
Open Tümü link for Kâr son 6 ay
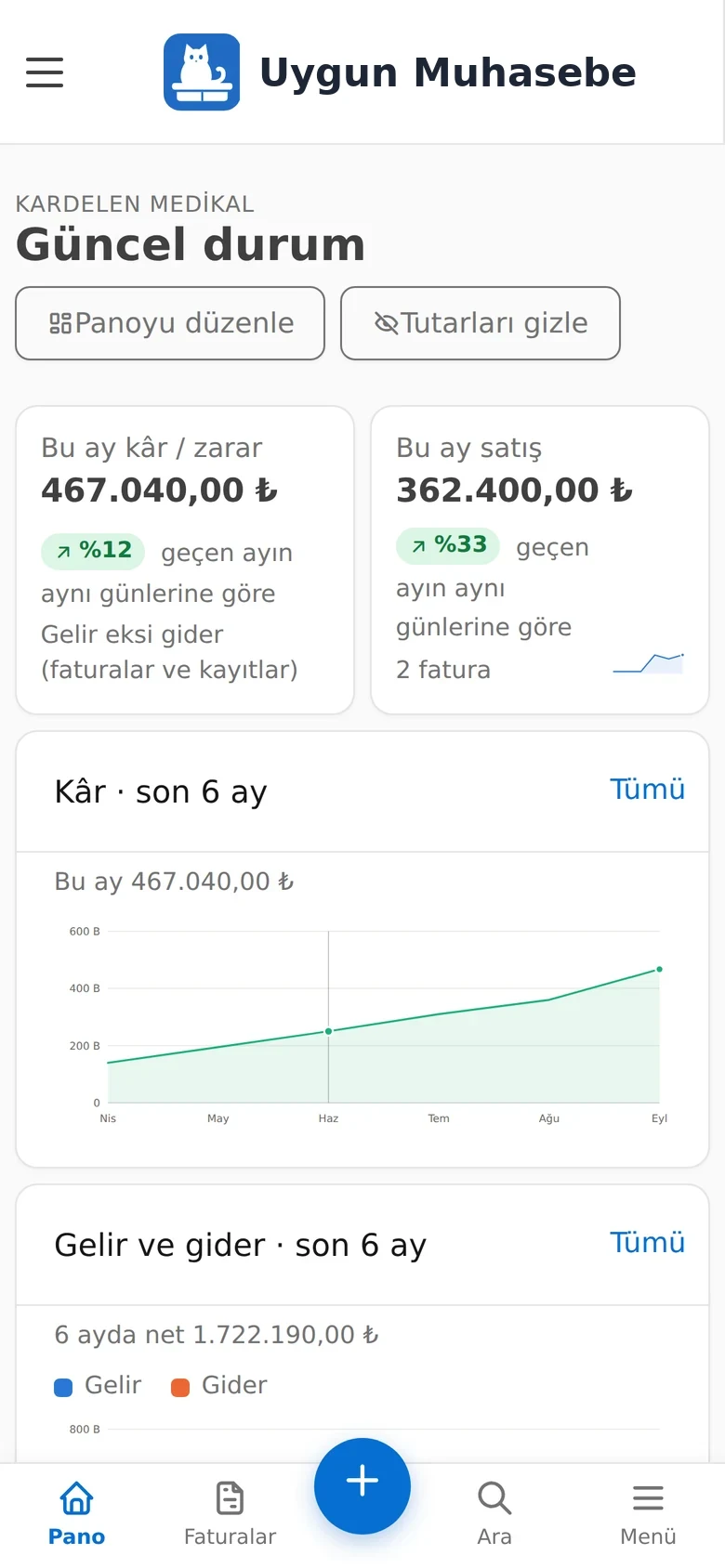click(x=647, y=790)
